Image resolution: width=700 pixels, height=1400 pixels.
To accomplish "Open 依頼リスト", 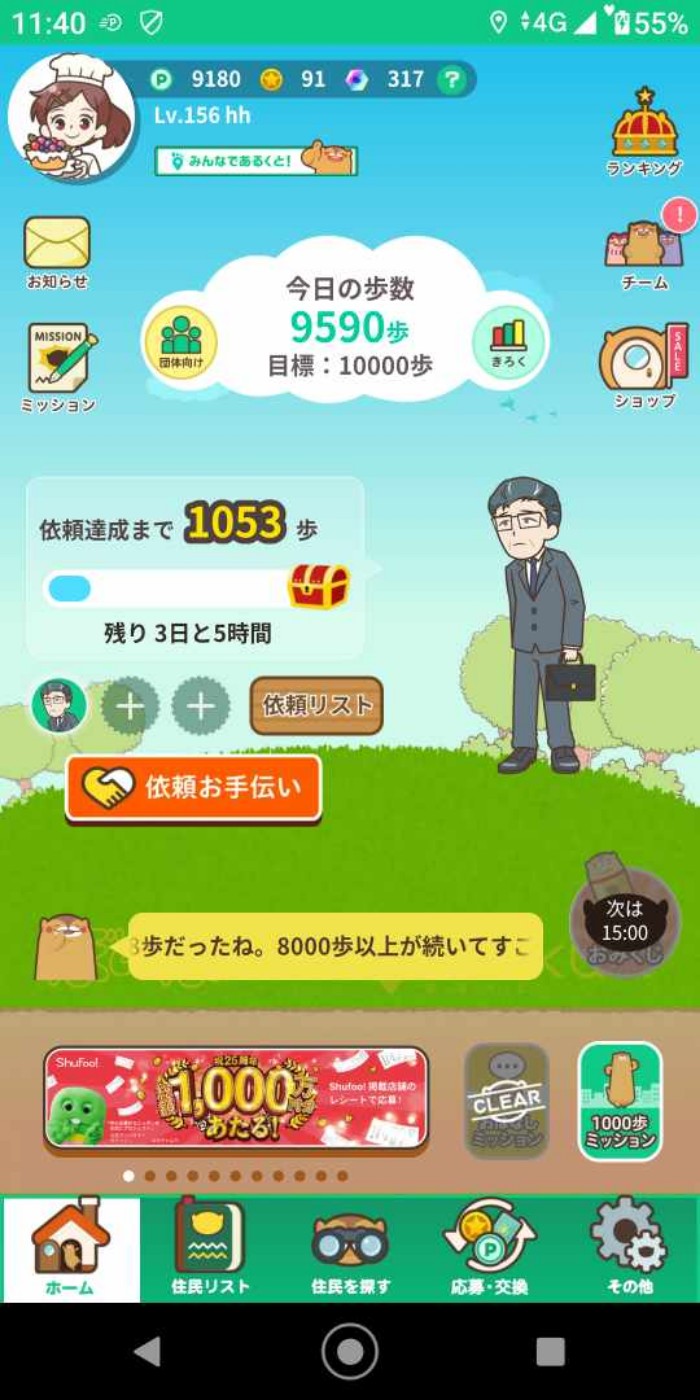I will click(316, 705).
